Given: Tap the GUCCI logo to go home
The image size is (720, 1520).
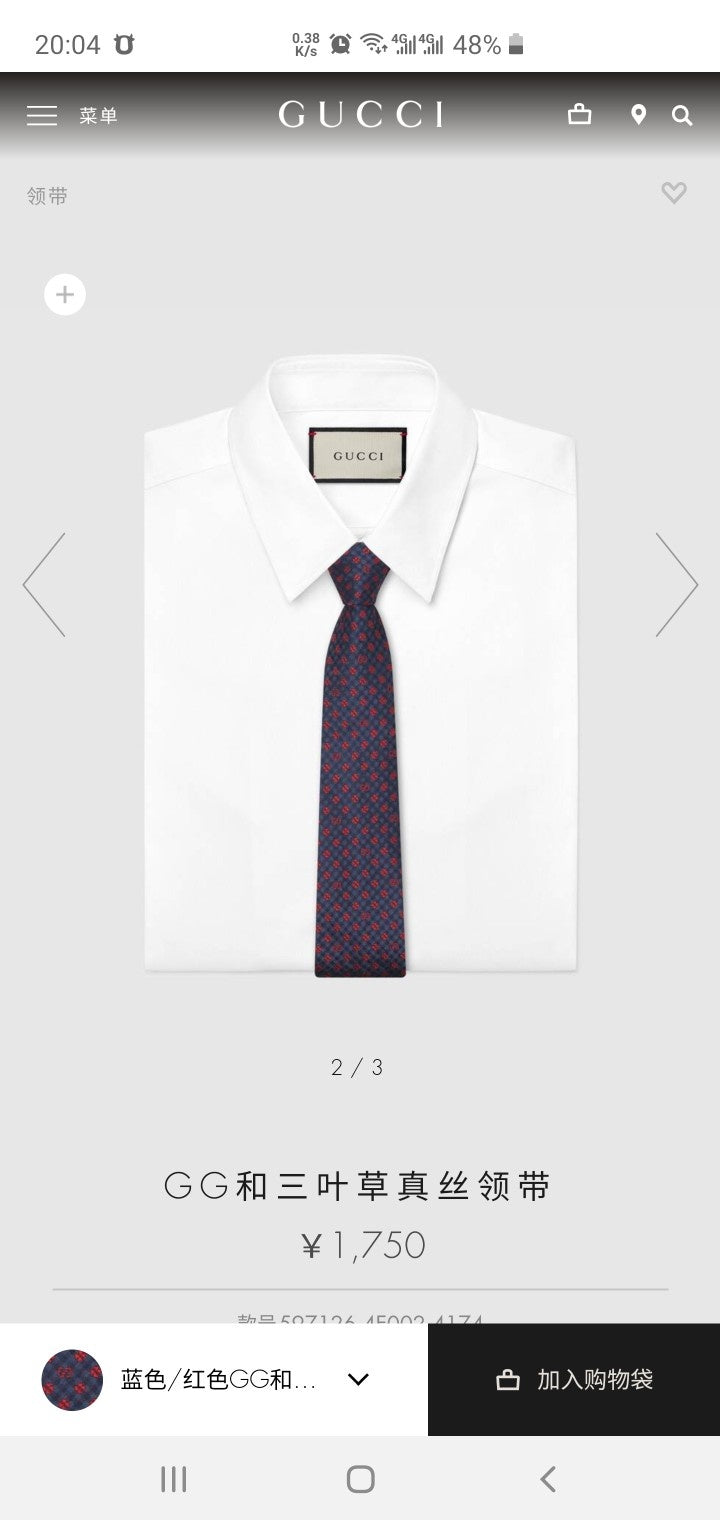Looking at the screenshot, I should tap(360, 116).
